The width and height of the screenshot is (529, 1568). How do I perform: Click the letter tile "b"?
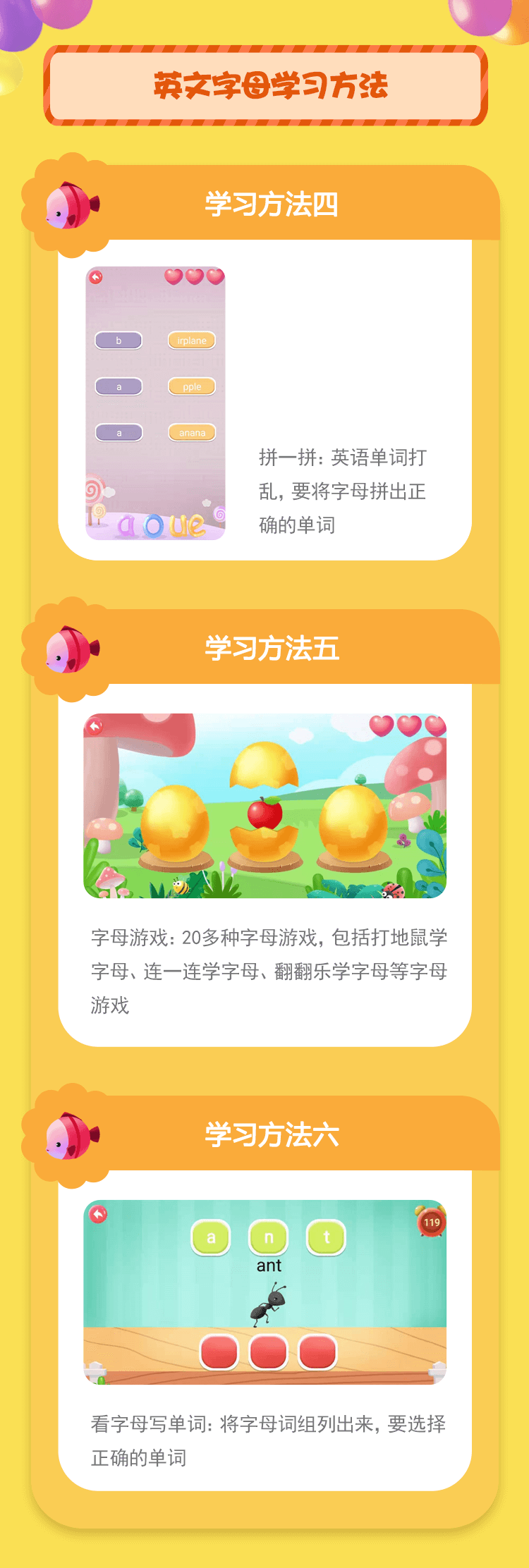coord(118,341)
